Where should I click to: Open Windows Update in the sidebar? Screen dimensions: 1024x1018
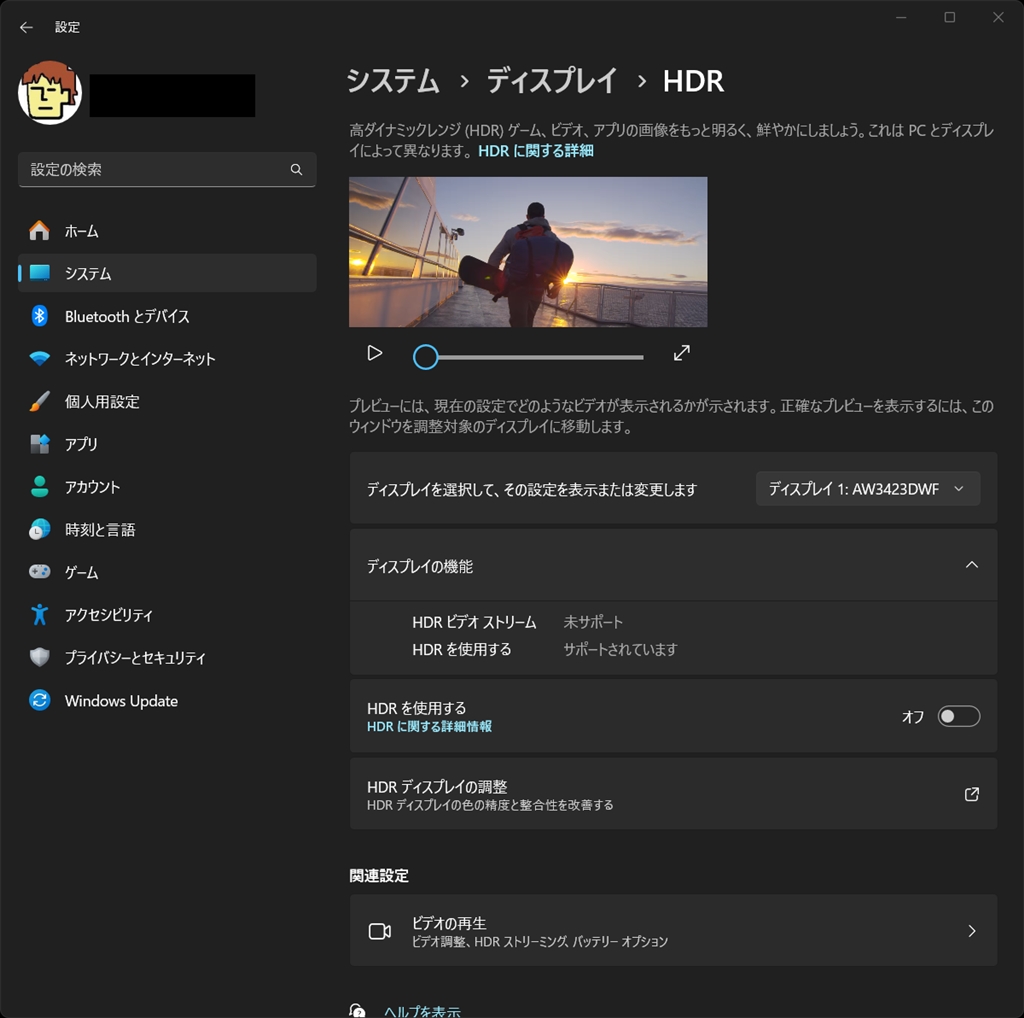(x=121, y=701)
